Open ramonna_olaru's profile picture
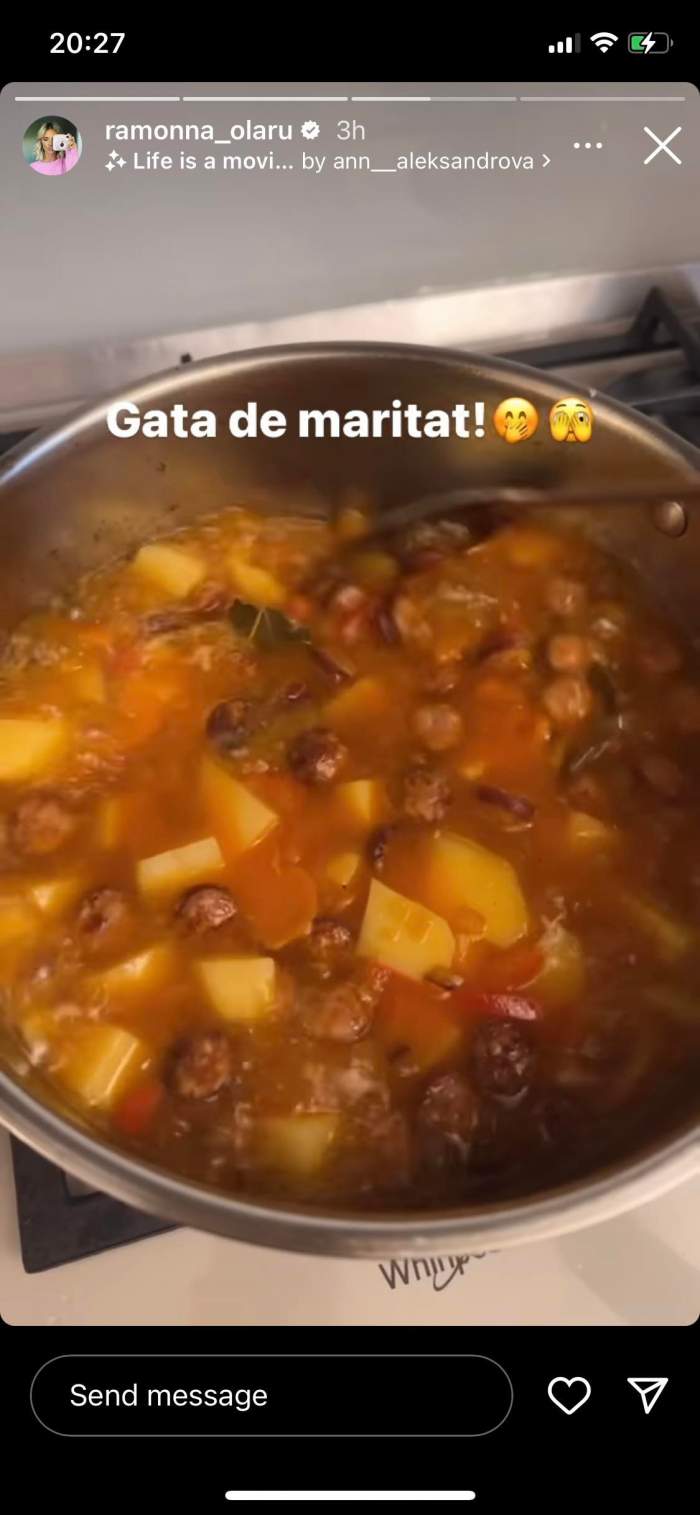The image size is (700, 1515). [x=52, y=146]
